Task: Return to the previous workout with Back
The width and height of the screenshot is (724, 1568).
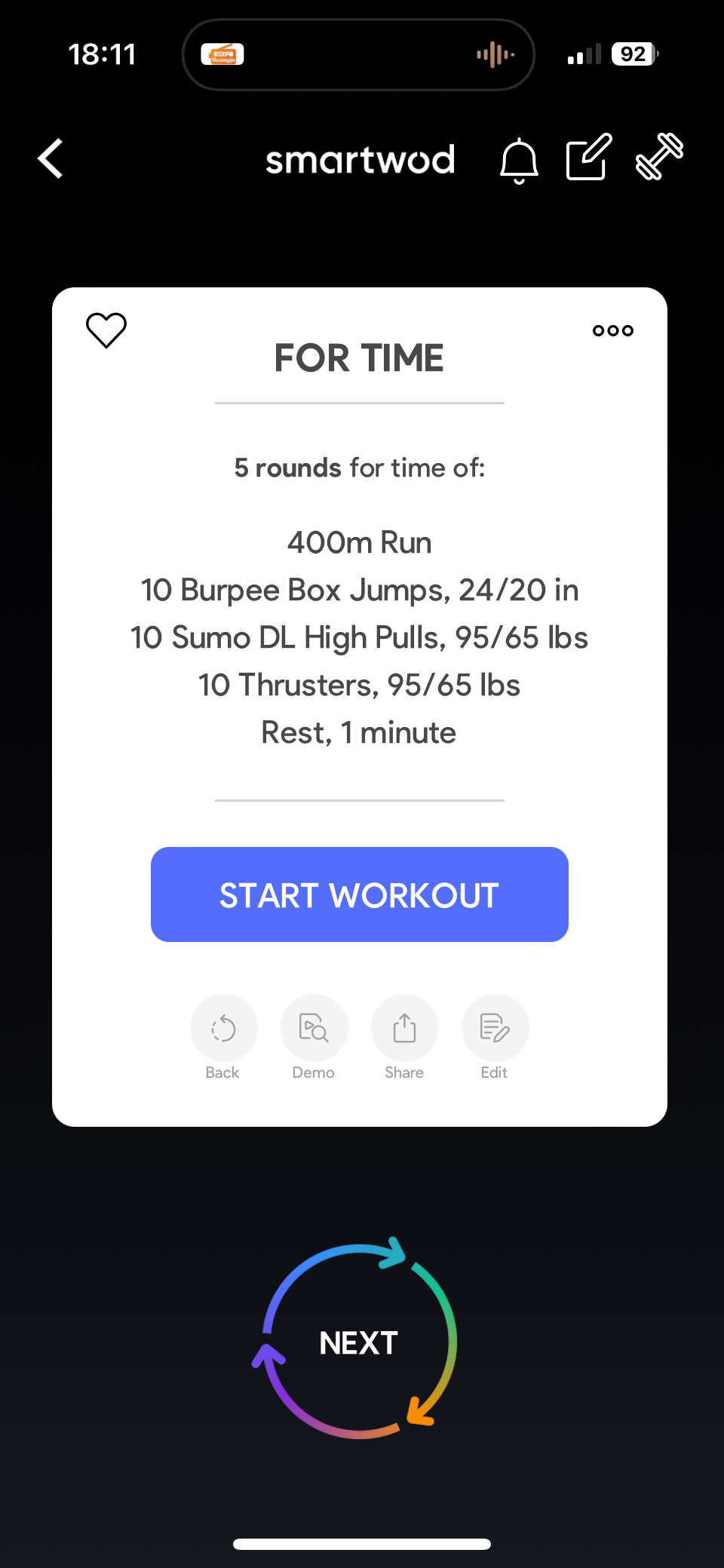Action: tap(223, 1029)
